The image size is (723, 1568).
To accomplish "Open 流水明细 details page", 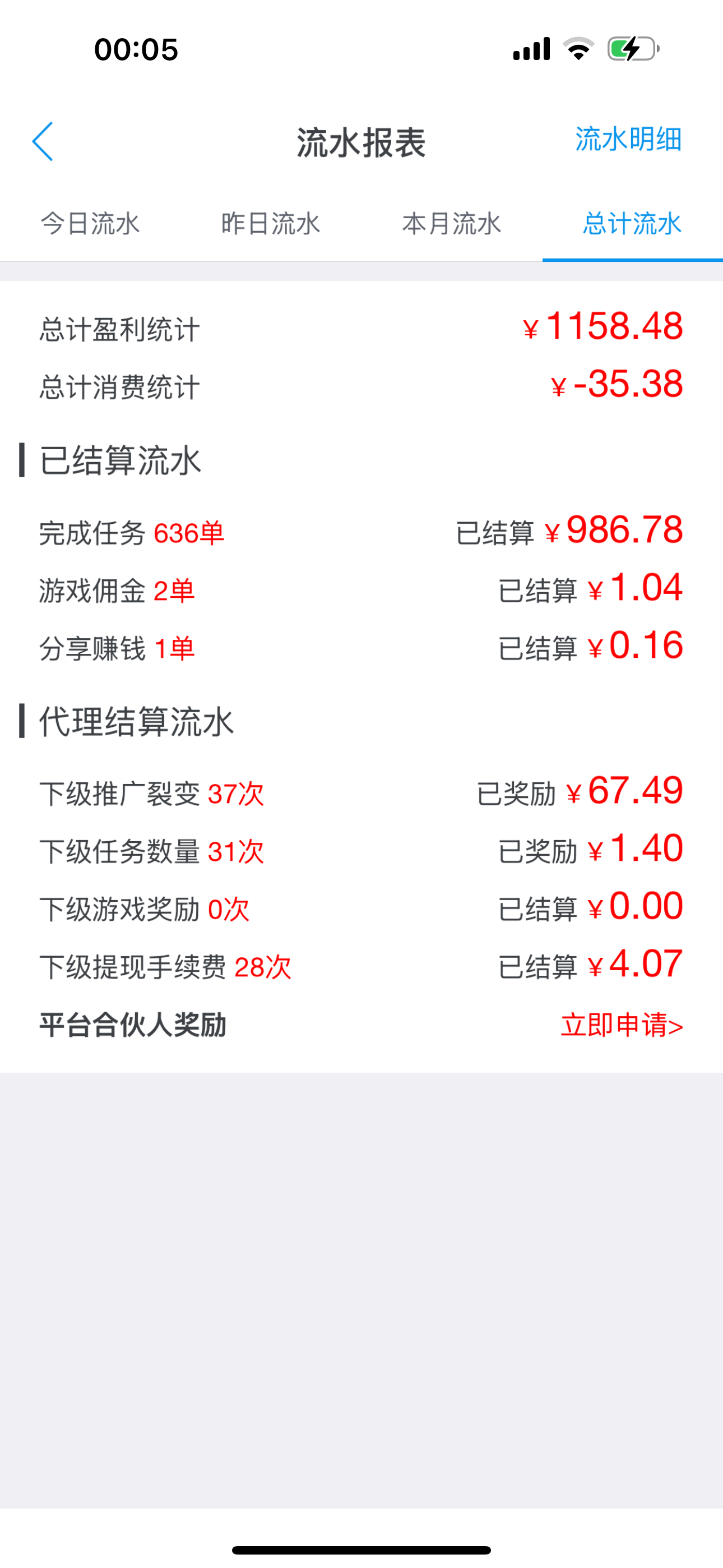I will point(628,141).
